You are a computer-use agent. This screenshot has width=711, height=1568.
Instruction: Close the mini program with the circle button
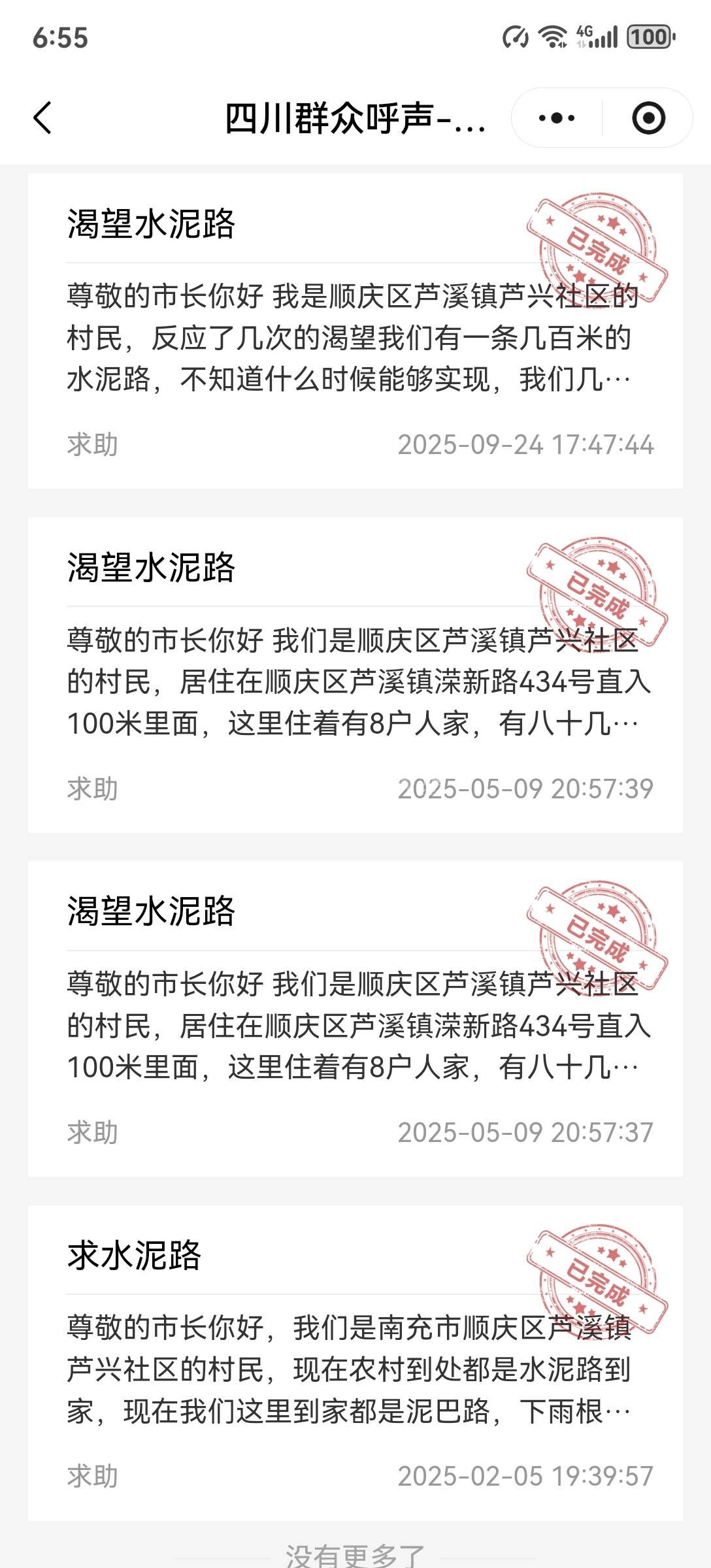648,118
